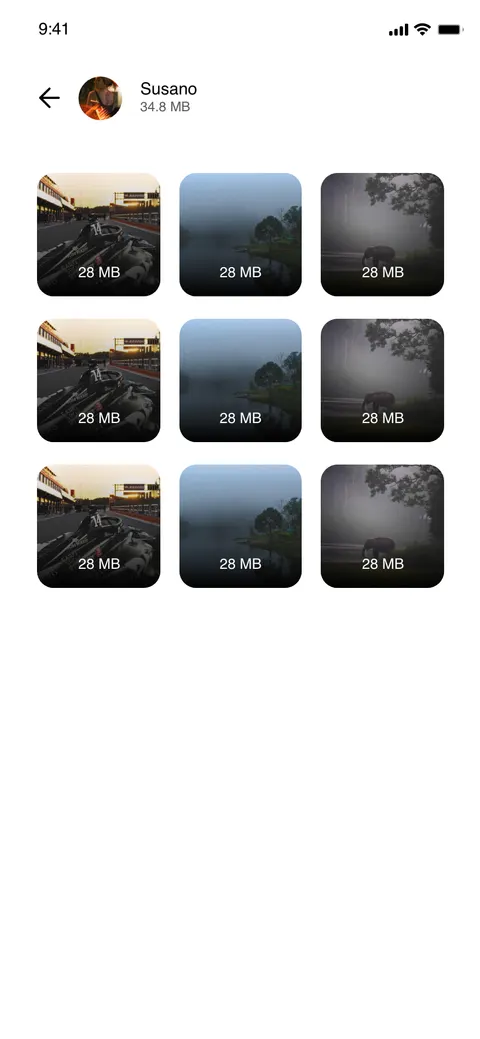Open Susano's profile avatar
The image size is (480, 1039).
click(x=100, y=98)
